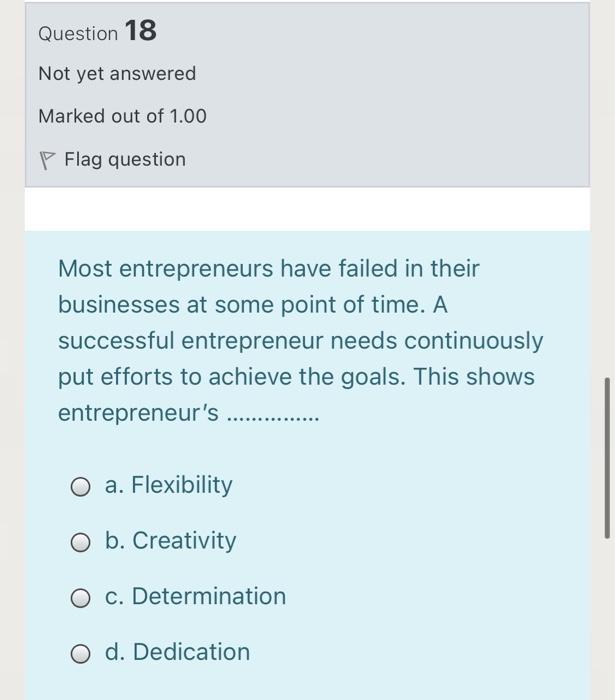Pick answer c. Determination
The height and width of the screenshot is (700, 615).
[80, 598]
